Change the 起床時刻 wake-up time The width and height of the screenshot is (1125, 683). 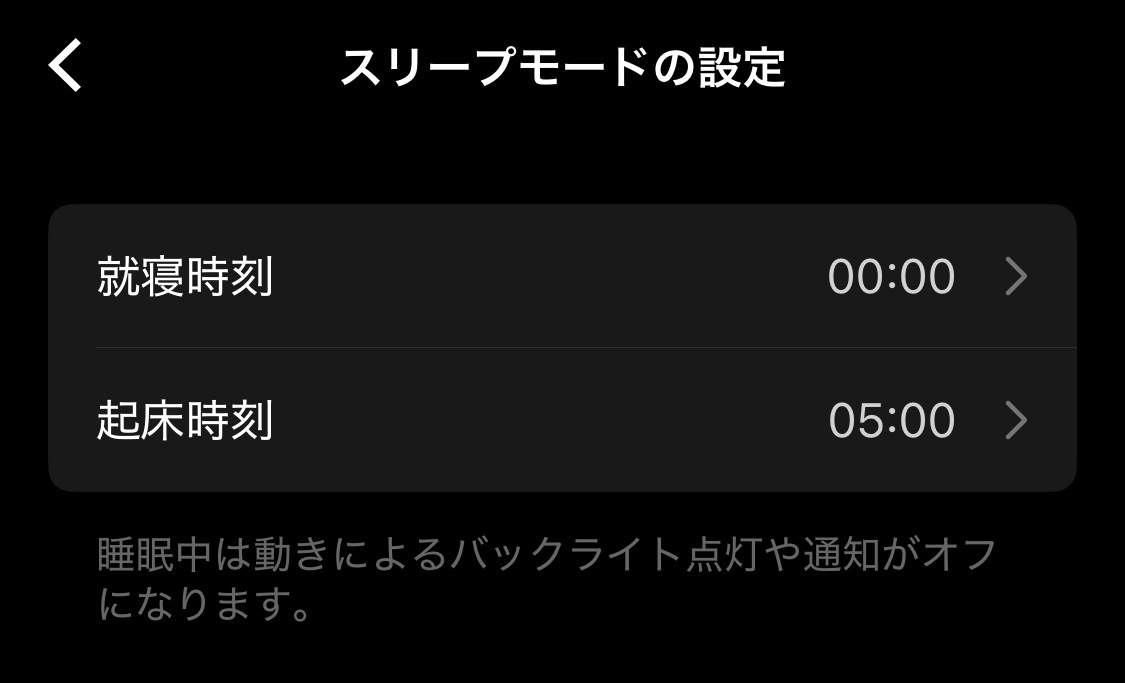click(x=562, y=420)
